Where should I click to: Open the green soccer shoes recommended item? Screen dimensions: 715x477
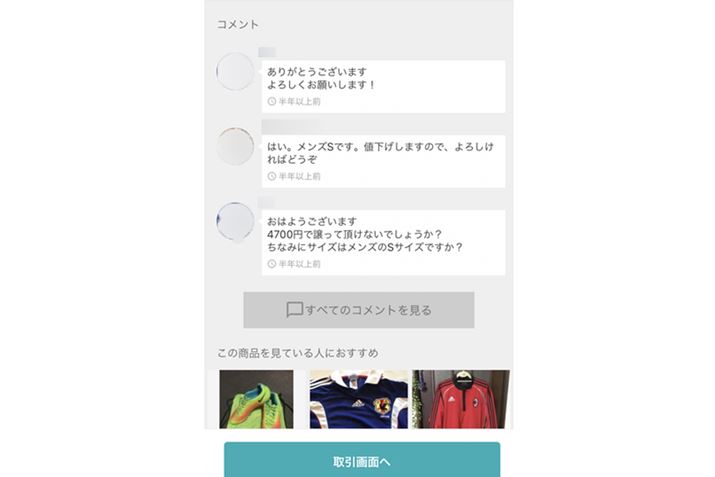pos(256,399)
